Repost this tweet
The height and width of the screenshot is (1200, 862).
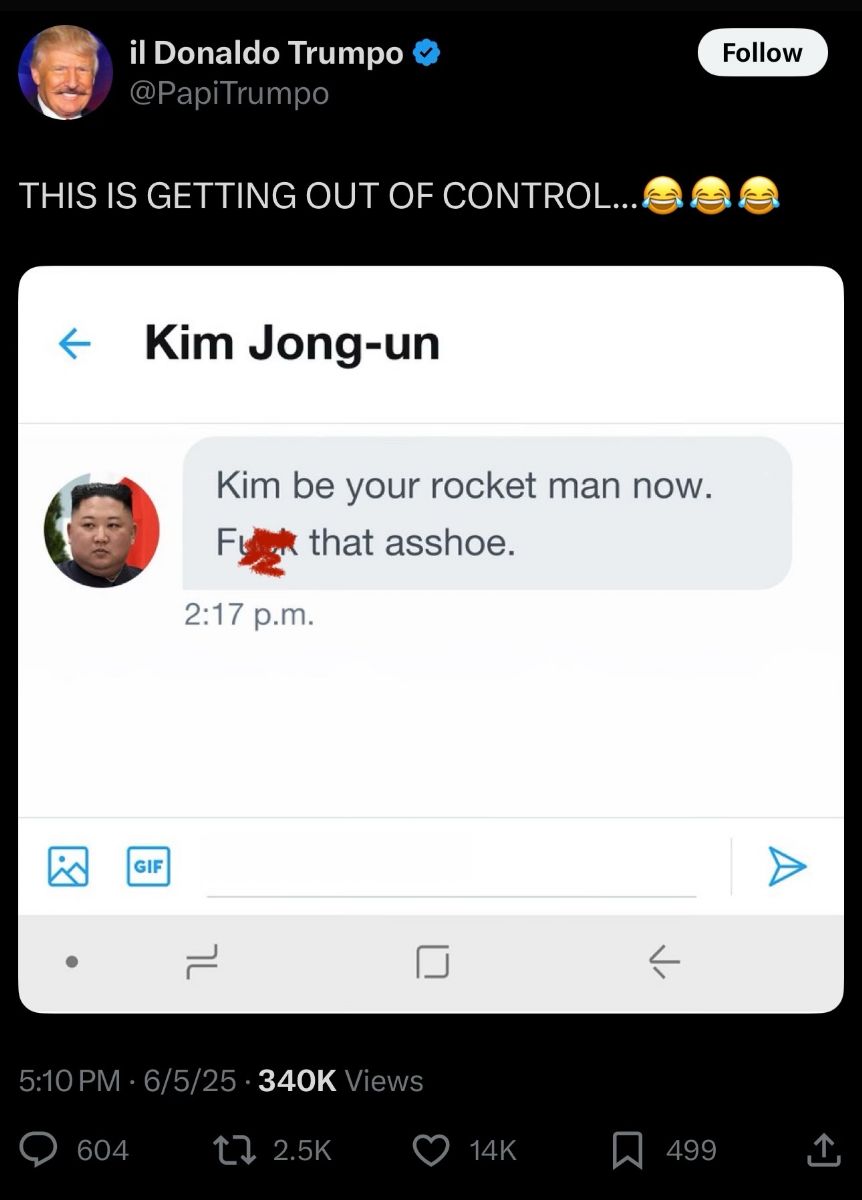238,1150
